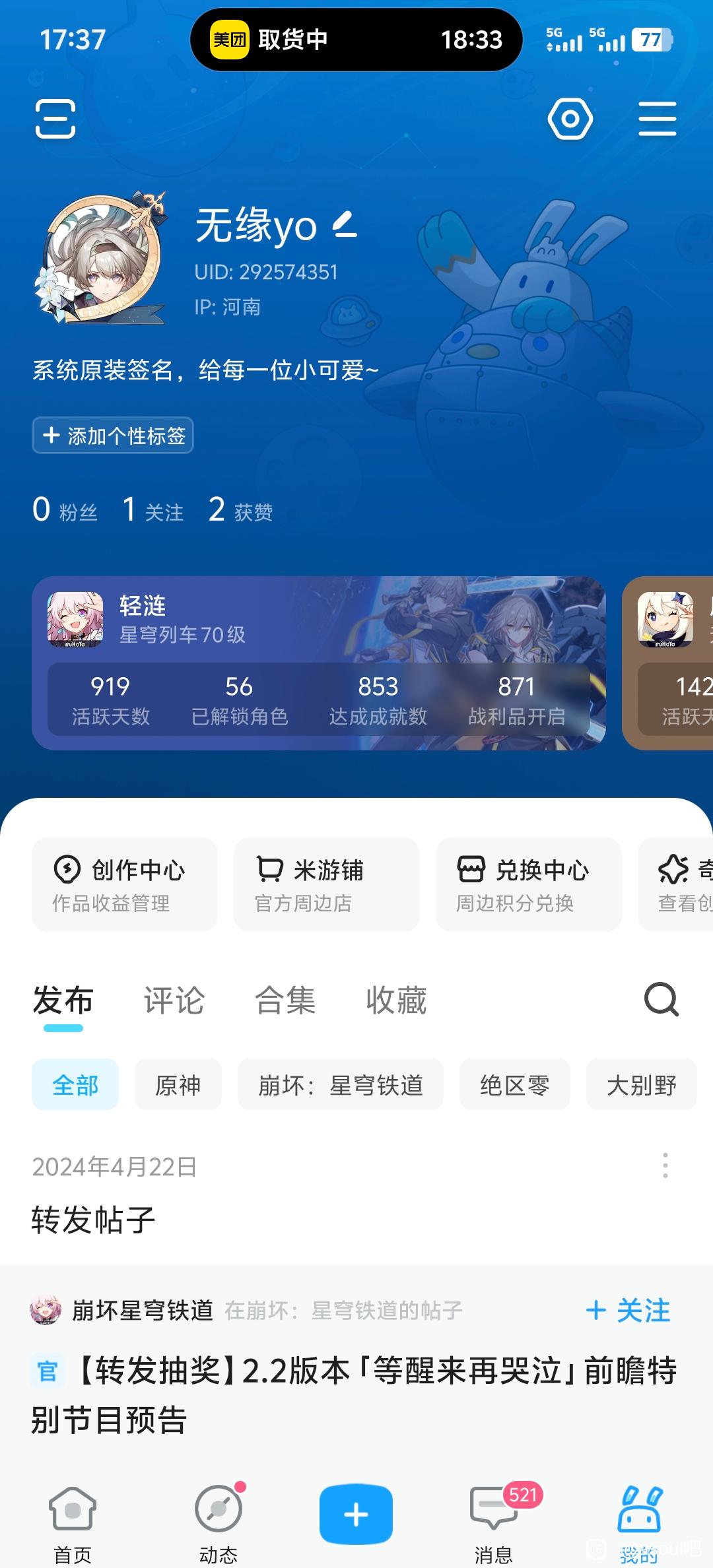Open 兑换中心
The image size is (713, 1568).
click(x=528, y=884)
